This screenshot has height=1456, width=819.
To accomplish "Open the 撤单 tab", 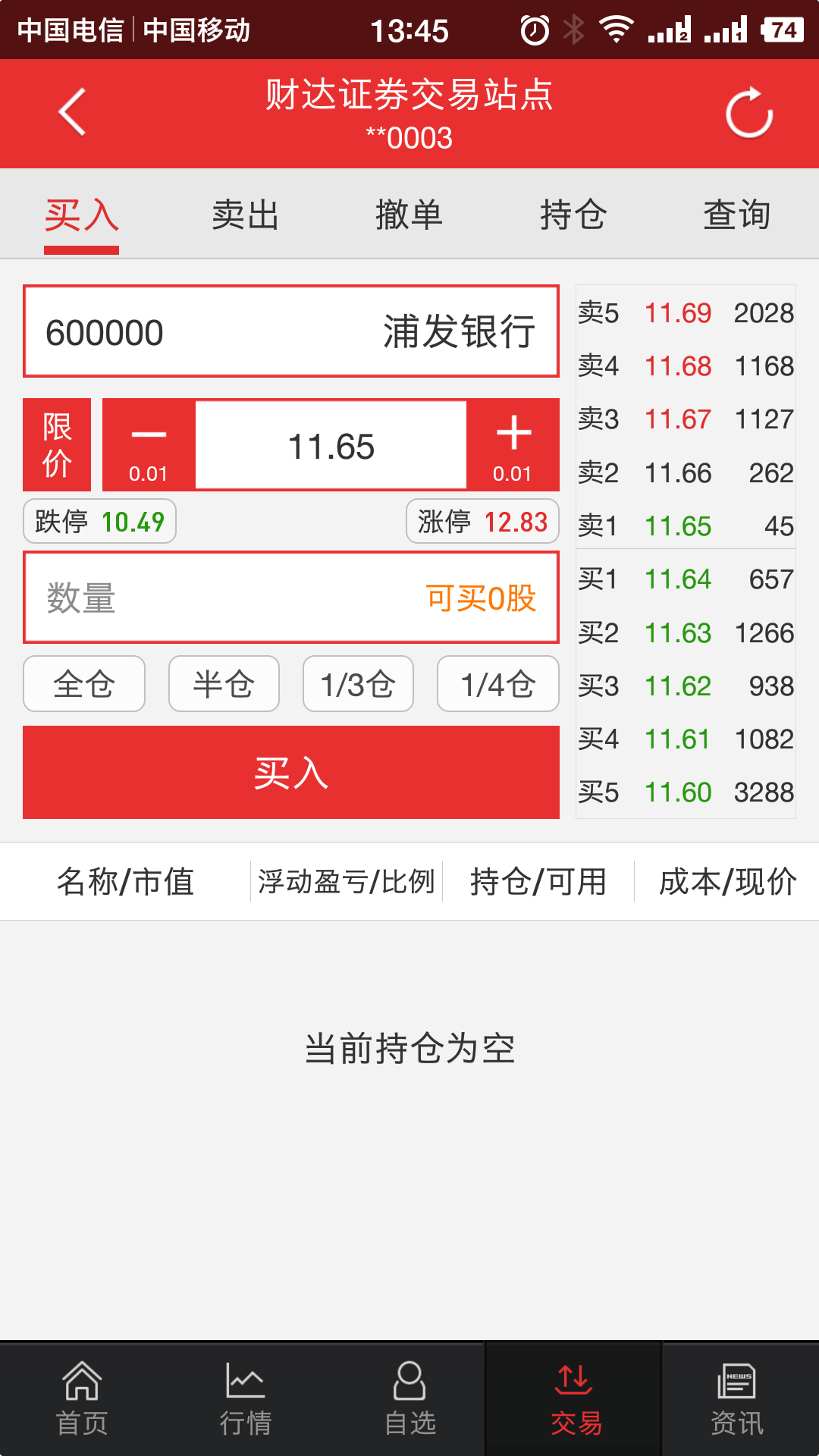I will click(x=409, y=215).
